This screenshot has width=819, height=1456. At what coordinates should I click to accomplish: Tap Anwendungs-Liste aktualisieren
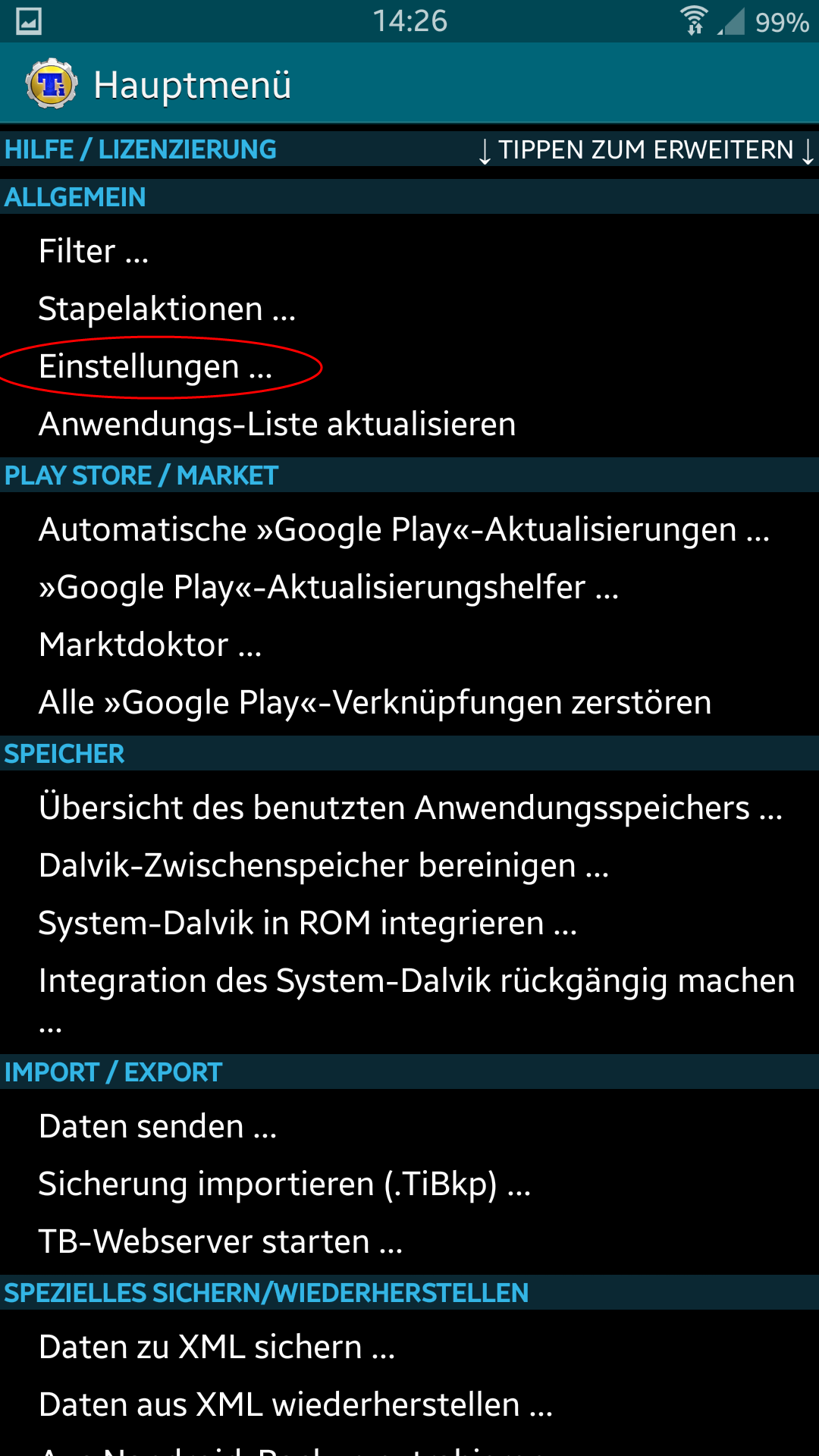pos(409,424)
